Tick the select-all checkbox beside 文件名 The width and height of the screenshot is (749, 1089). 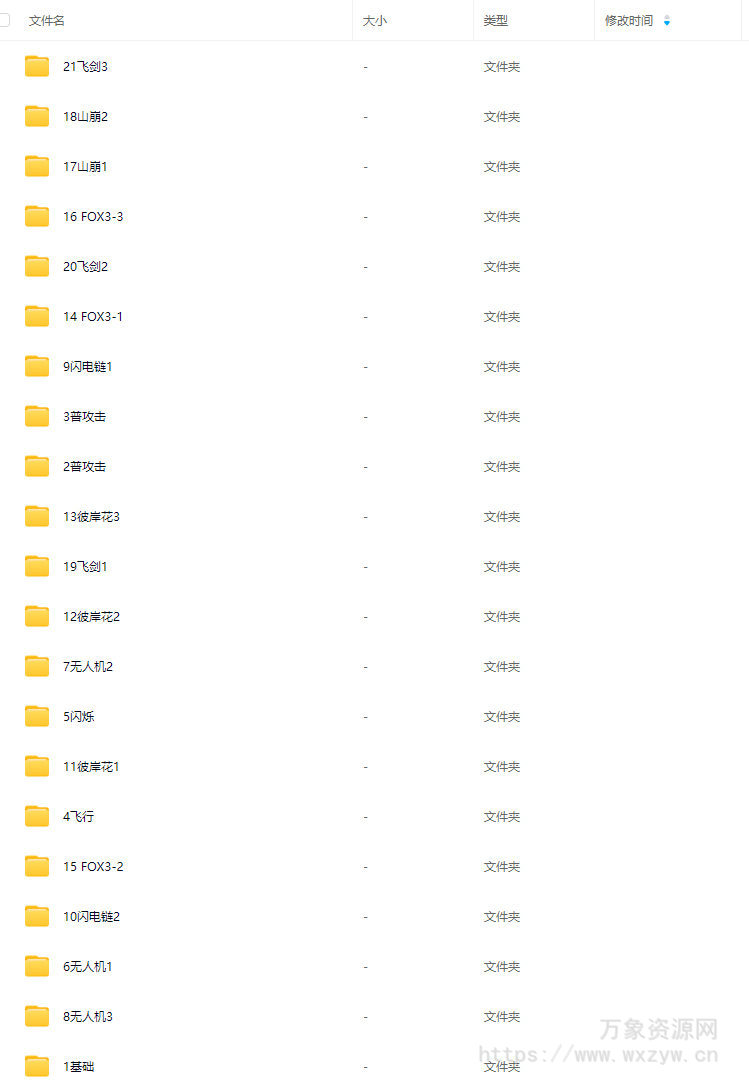click(5, 20)
